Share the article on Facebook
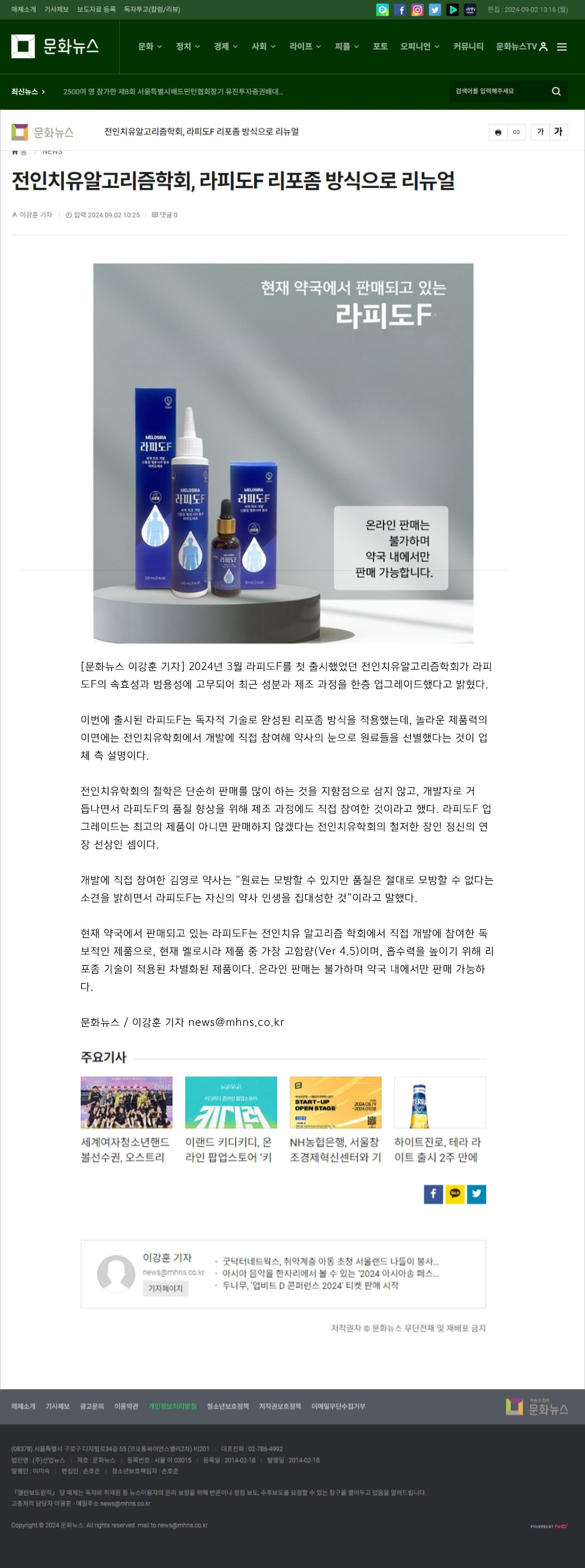This screenshot has width=585, height=1568. (x=433, y=1194)
